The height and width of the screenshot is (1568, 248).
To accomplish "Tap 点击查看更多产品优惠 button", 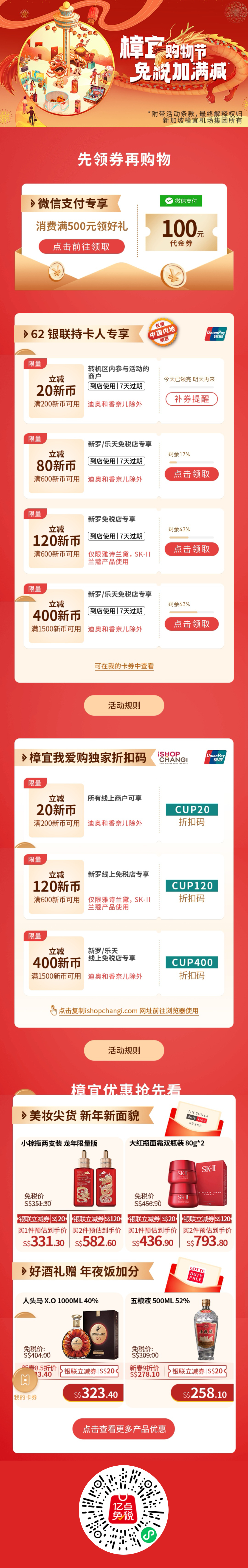I will tap(124, 1429).
